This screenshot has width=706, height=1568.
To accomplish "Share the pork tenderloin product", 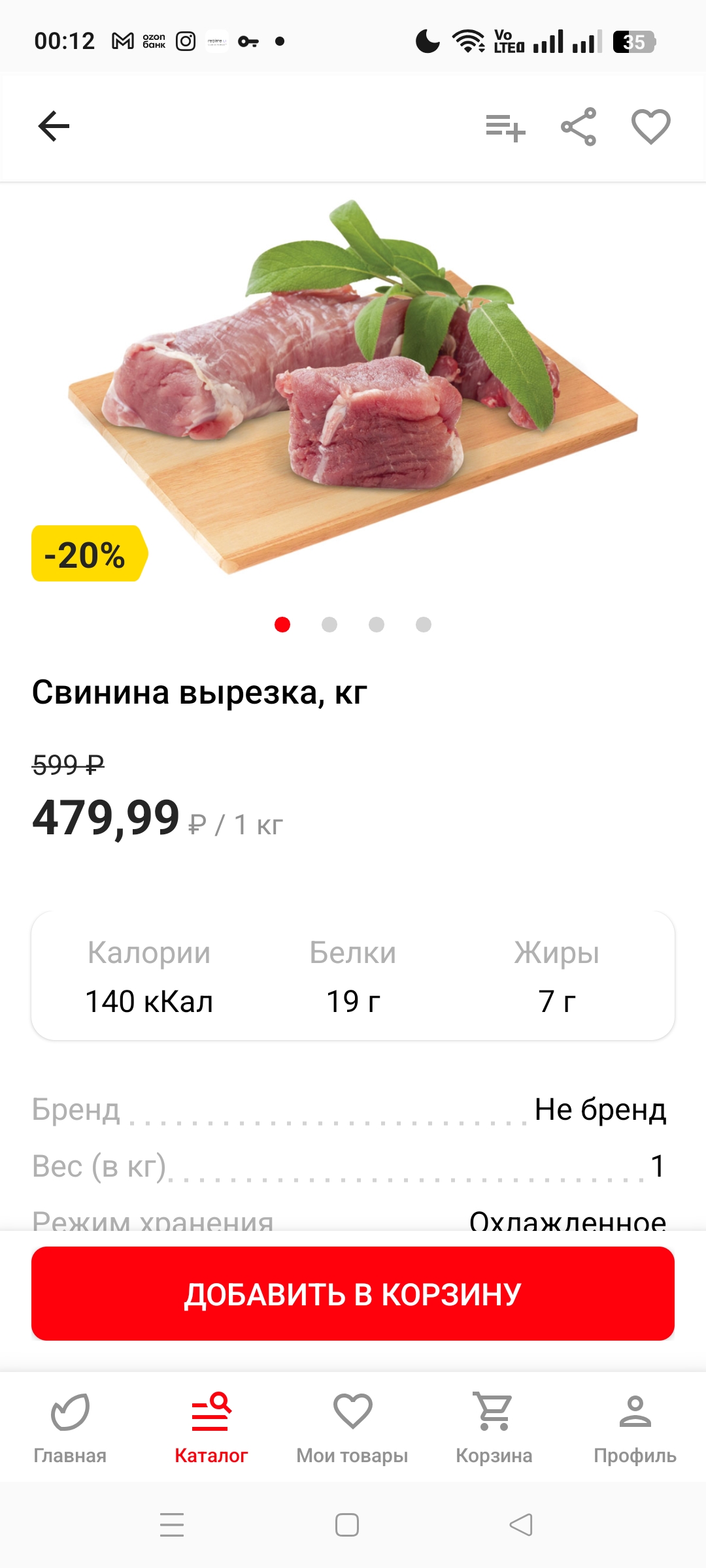I will [579, 126].
